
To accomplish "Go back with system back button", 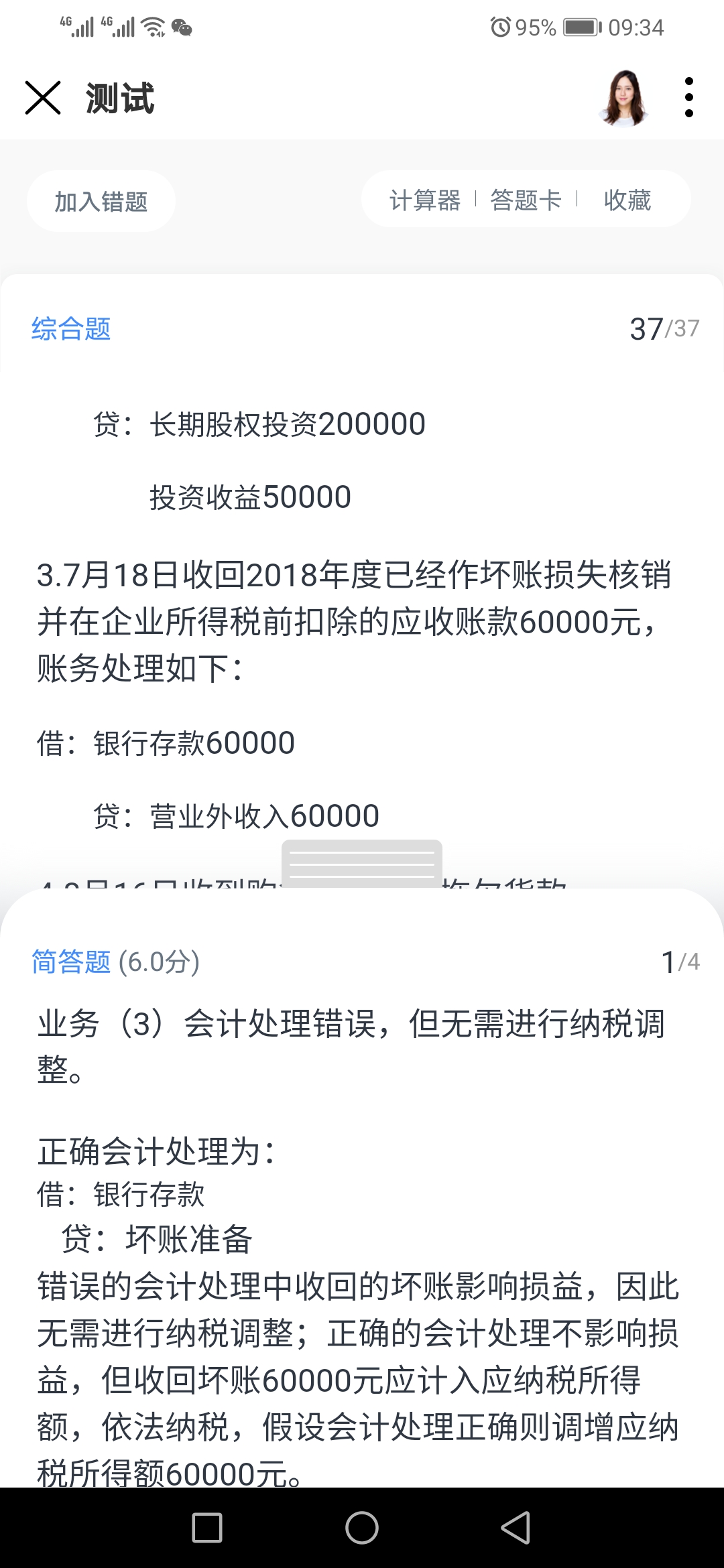I will [516, 1528].
